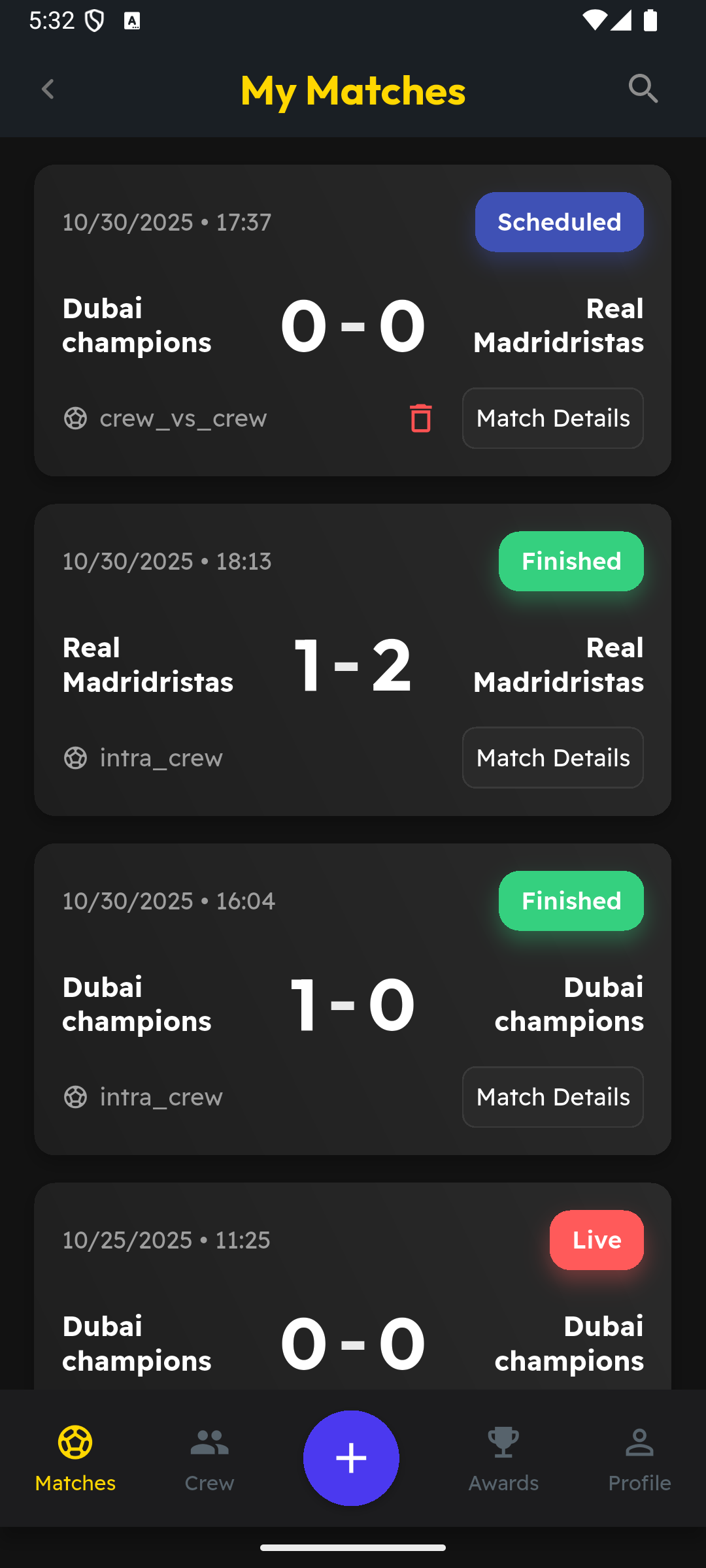
Task: Tap the Scheduled status badge
Action: point(559,222)
